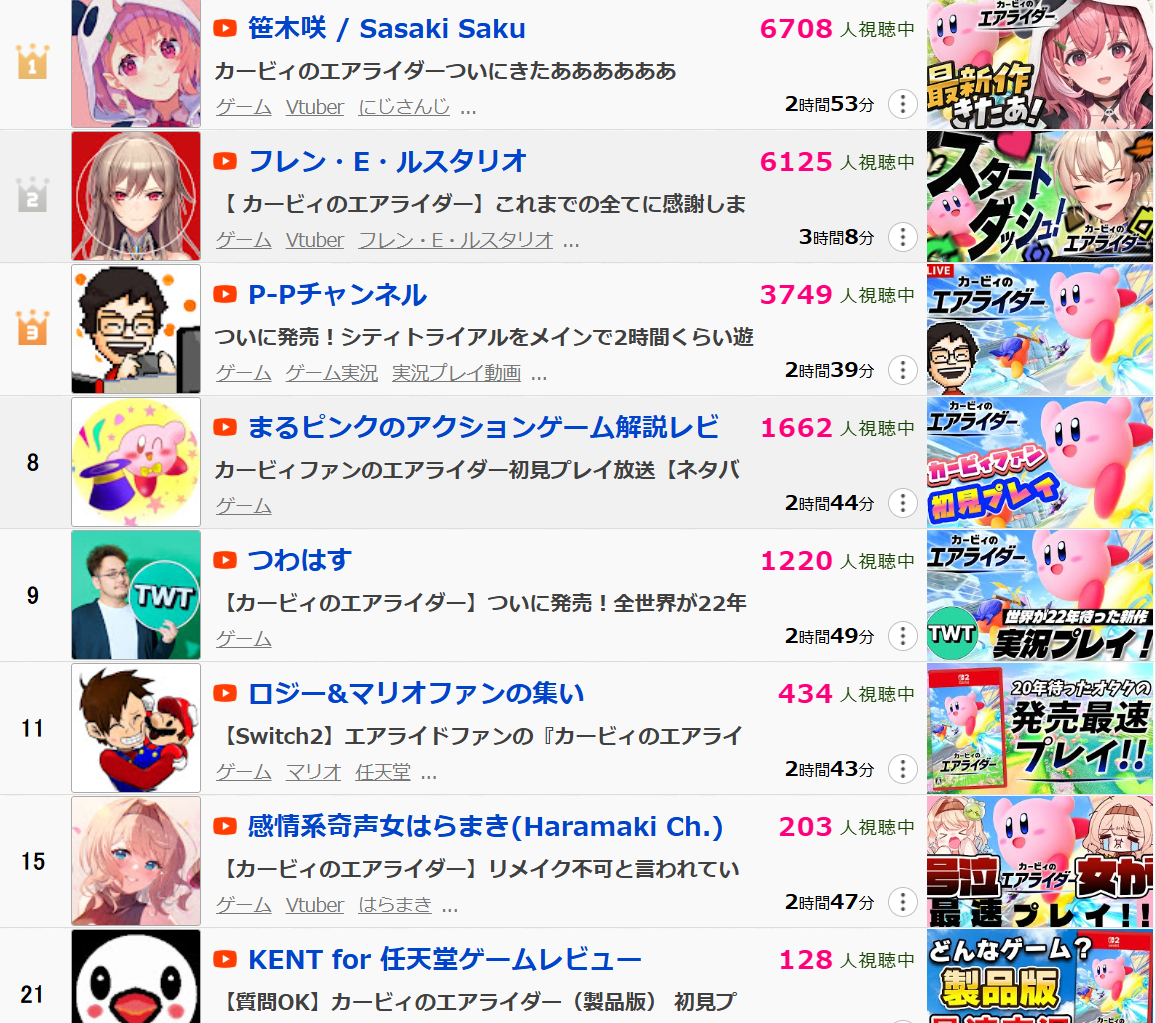Open 感情系奇声女はらまき(Haramaki Ch.) stream
This screenshot has height=1023, width=1156.
485,827
